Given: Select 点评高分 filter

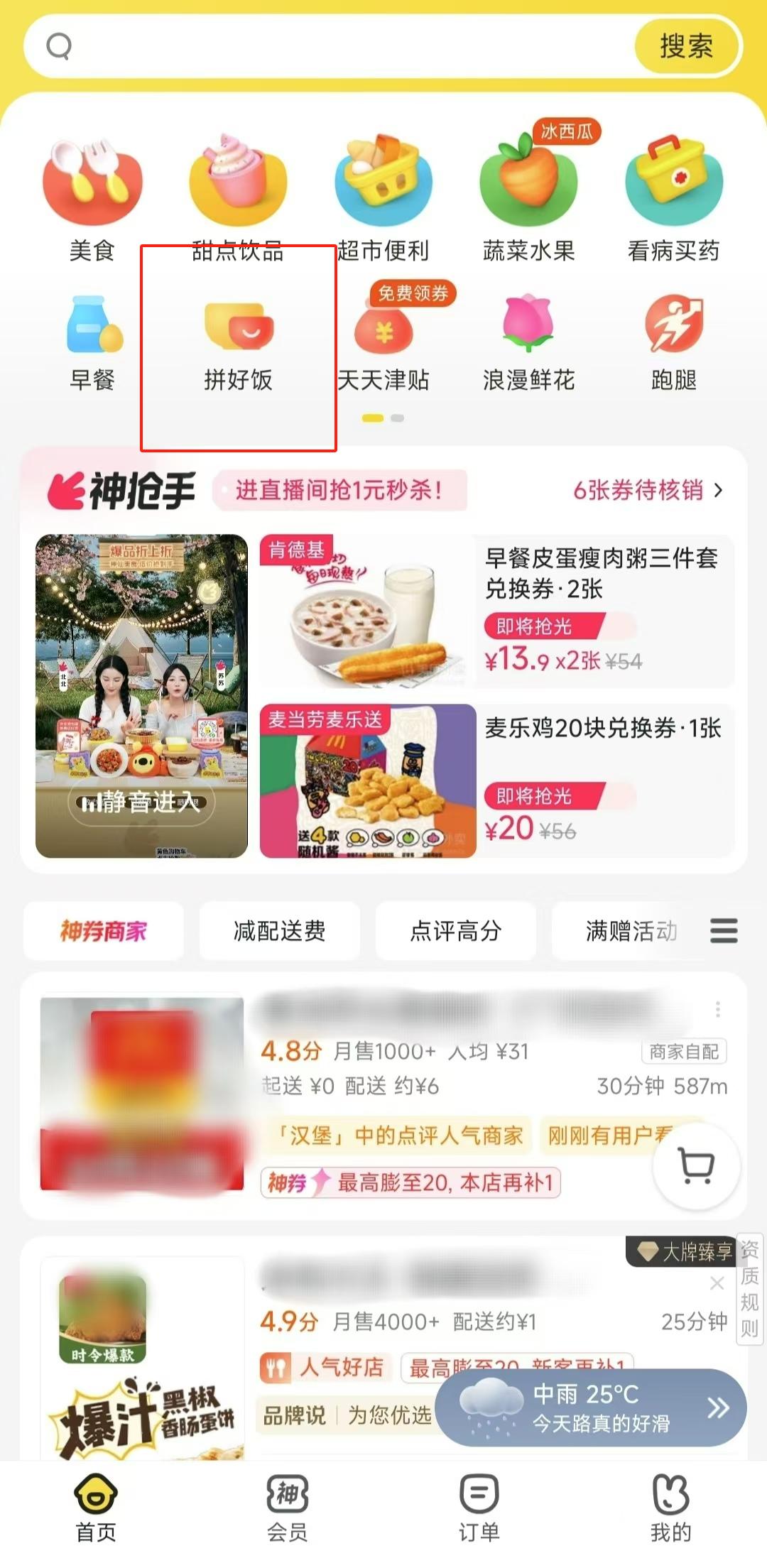Looking at the screenshot, I should (x=455, y=930).
